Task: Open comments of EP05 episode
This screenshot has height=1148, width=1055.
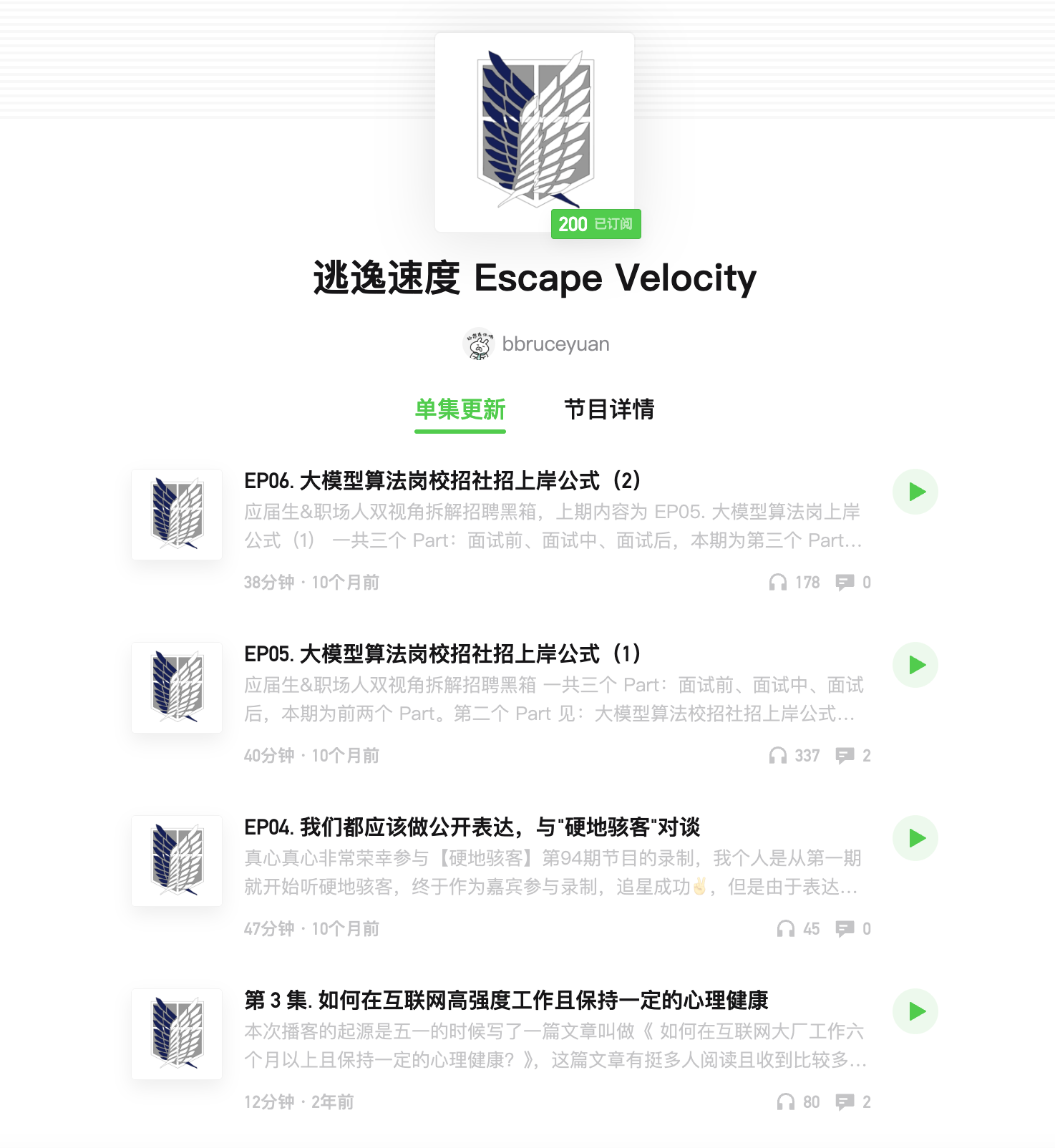Action: [x=852, y=756]
